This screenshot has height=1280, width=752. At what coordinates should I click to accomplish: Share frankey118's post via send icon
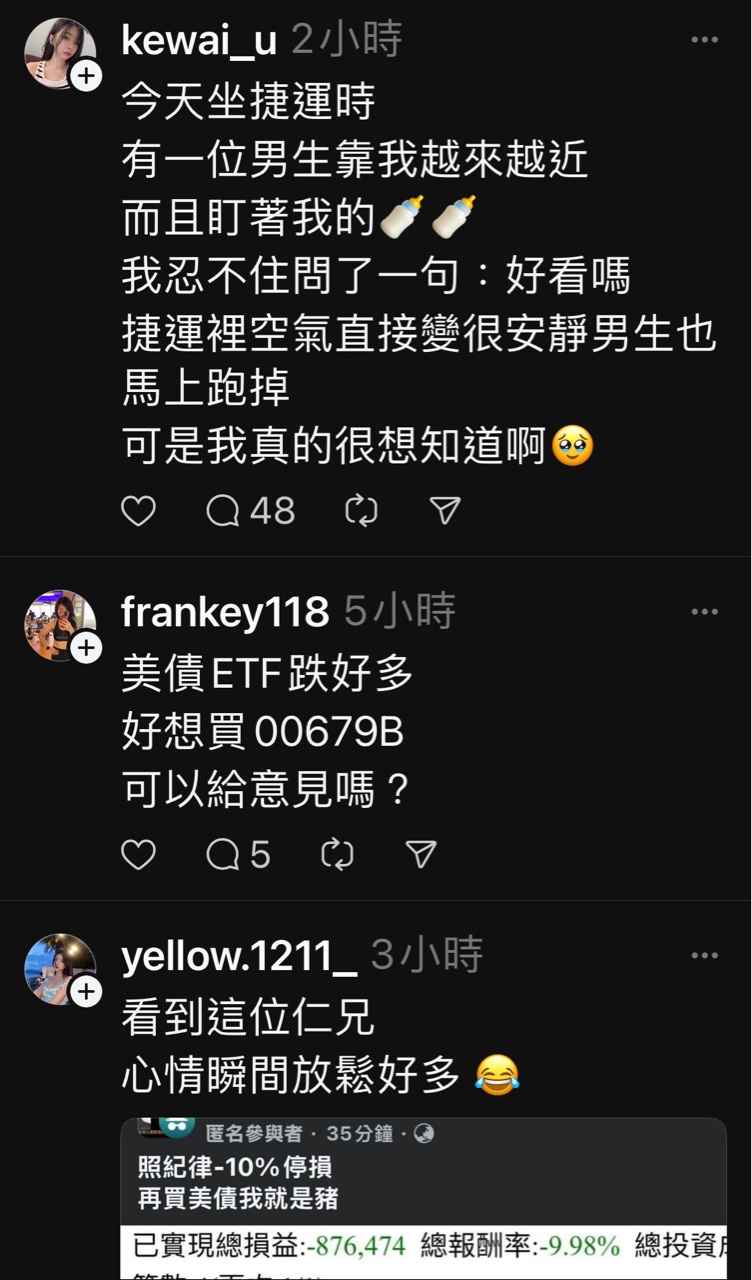421,854
